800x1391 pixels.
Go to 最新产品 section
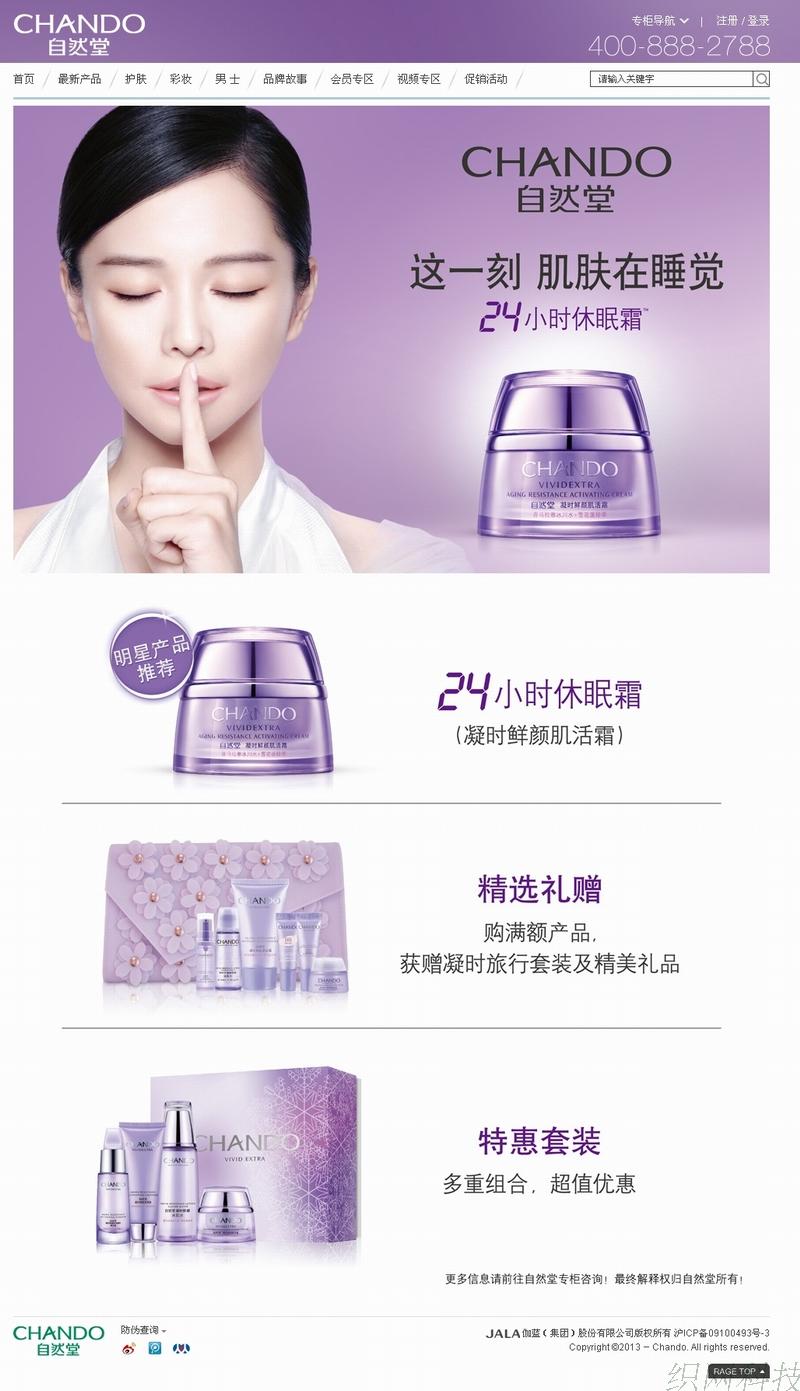pos(79,79)
